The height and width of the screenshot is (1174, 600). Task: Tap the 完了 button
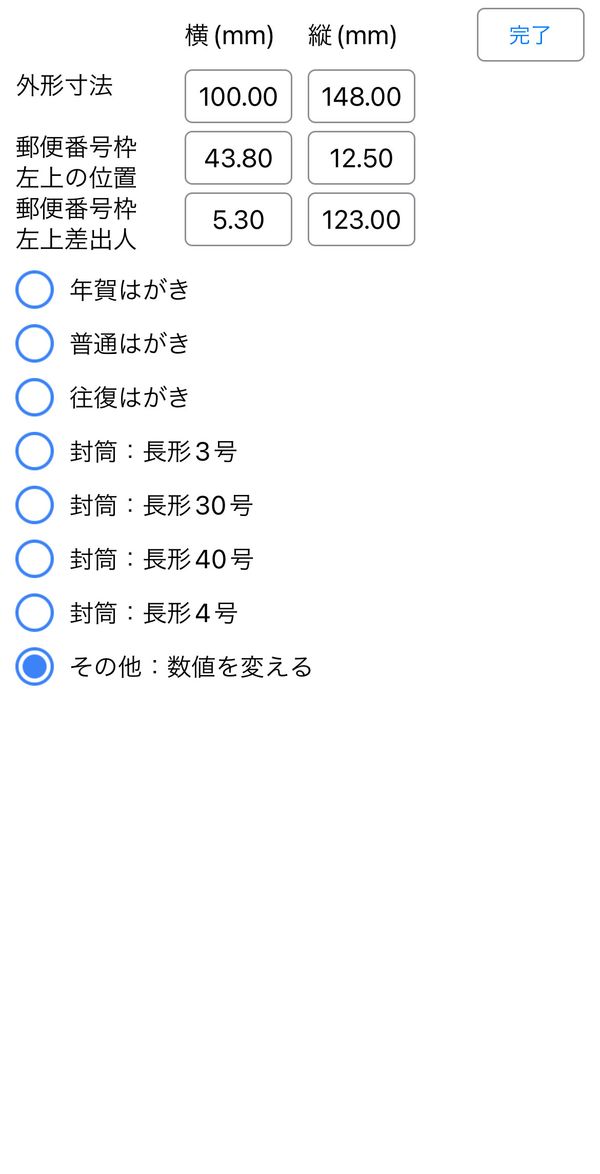(530, 34)
